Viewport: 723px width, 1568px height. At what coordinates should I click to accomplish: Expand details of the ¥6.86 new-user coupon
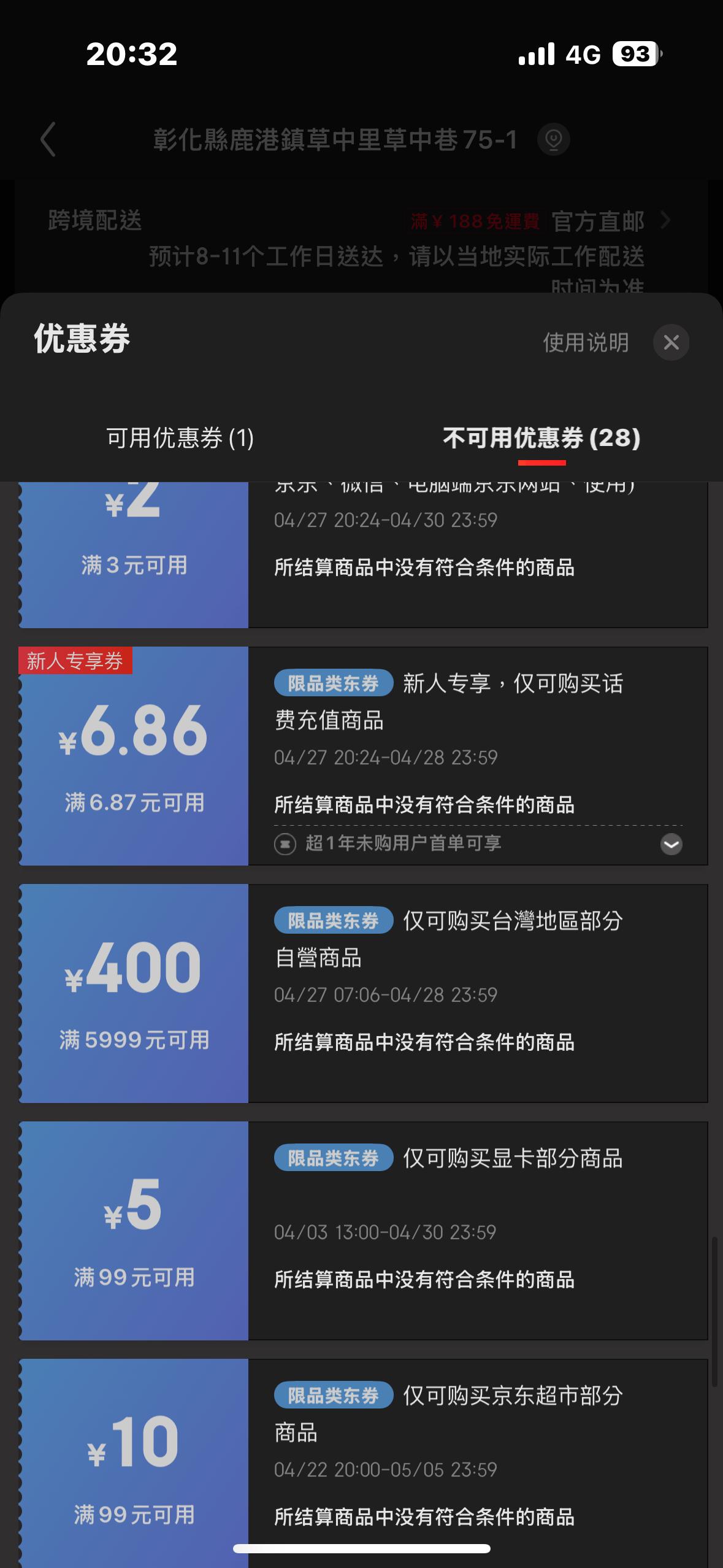671,844
